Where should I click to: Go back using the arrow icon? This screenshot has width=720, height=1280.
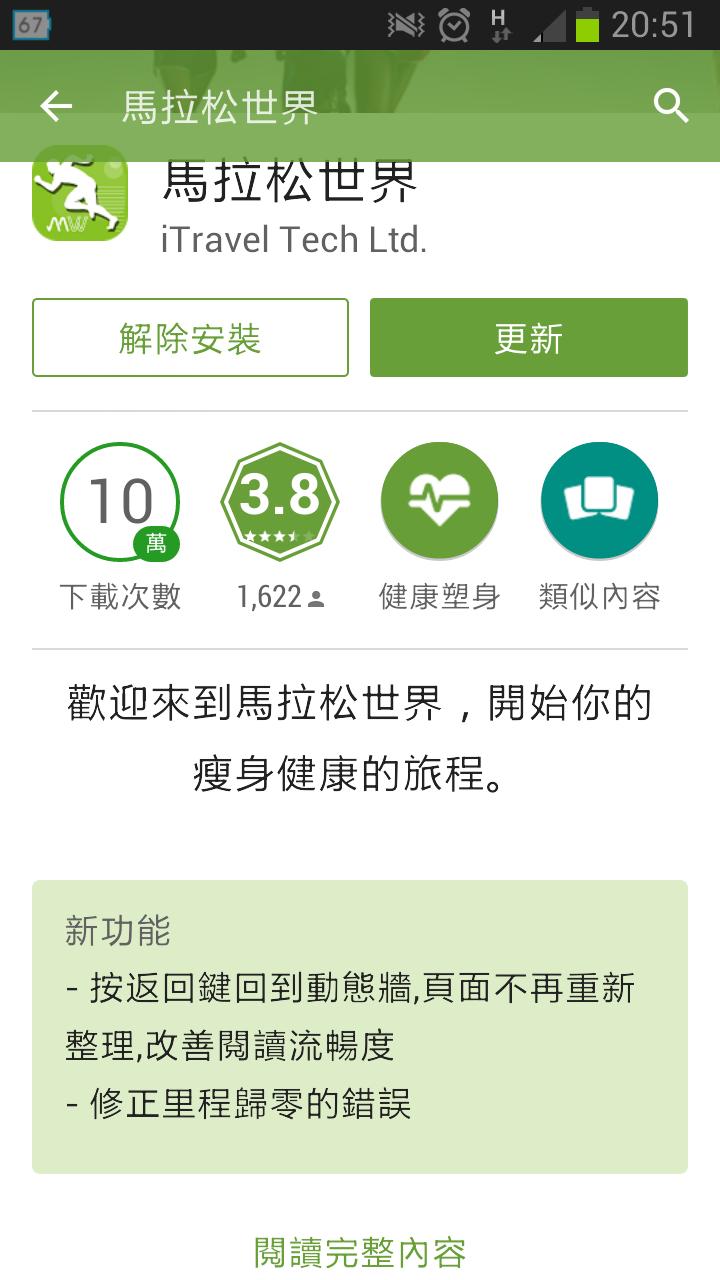point(56,106)
